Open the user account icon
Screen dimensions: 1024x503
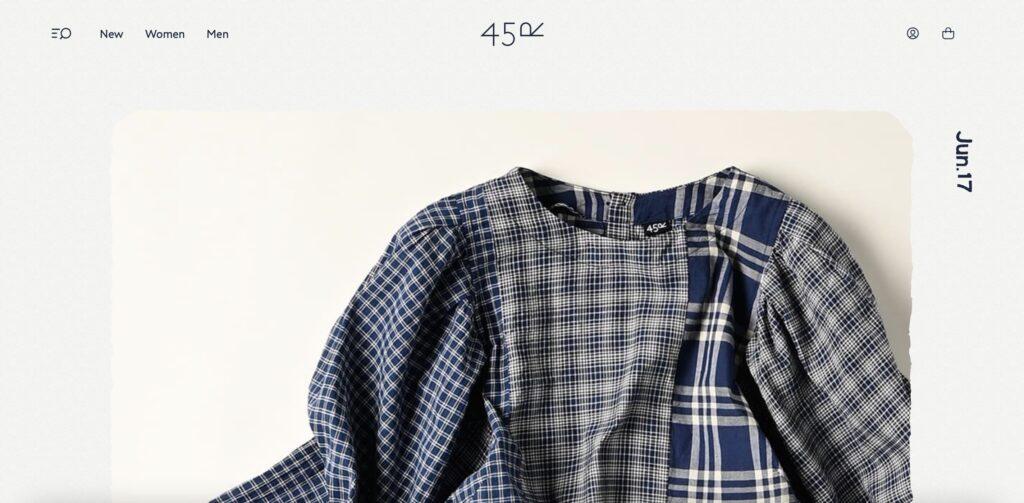pyautogui.click(x=912, y=33)
